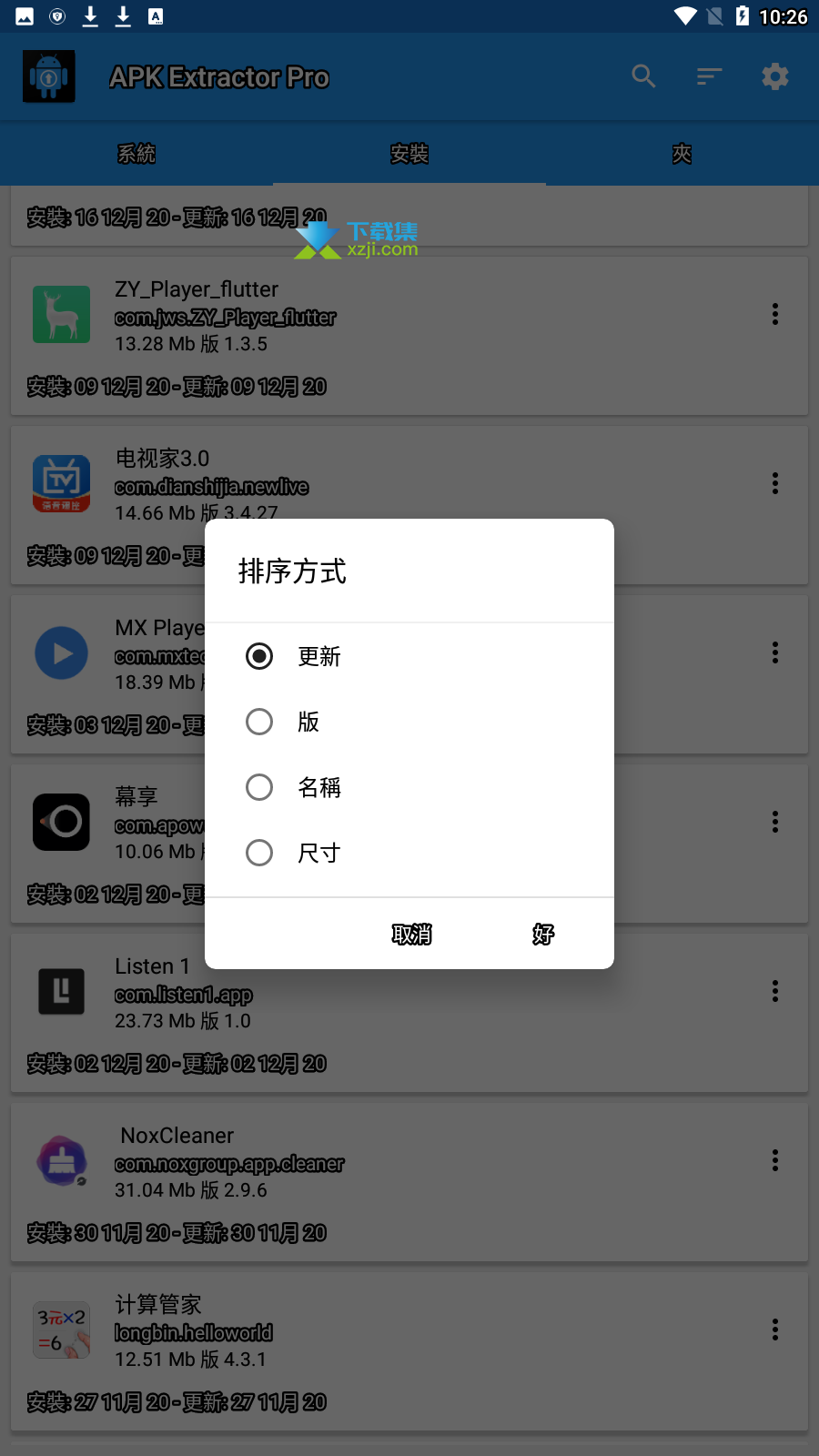This screenshot has height=1456, width=819.
Task: Confirm with the 好 button
Action: [543, 935]
